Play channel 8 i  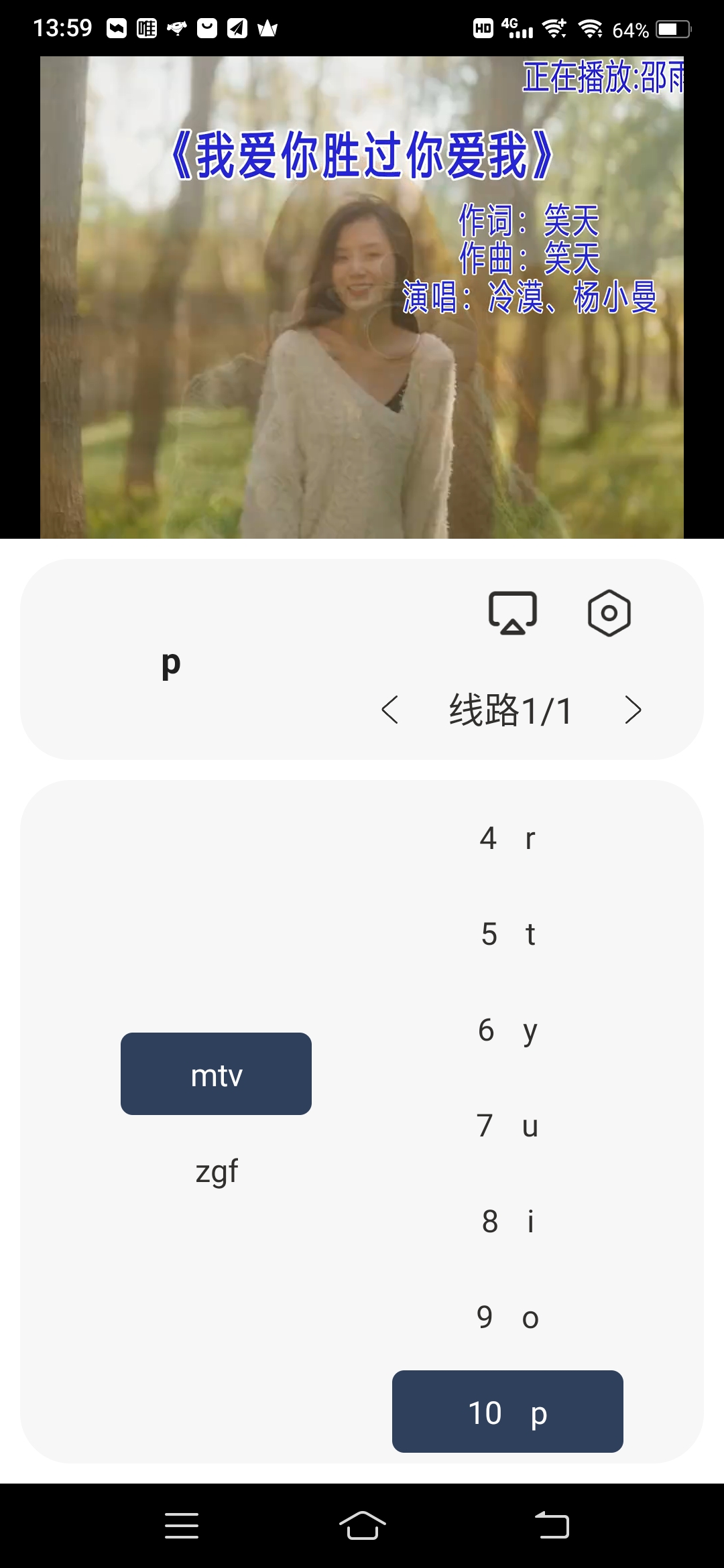pos(507,1222)
